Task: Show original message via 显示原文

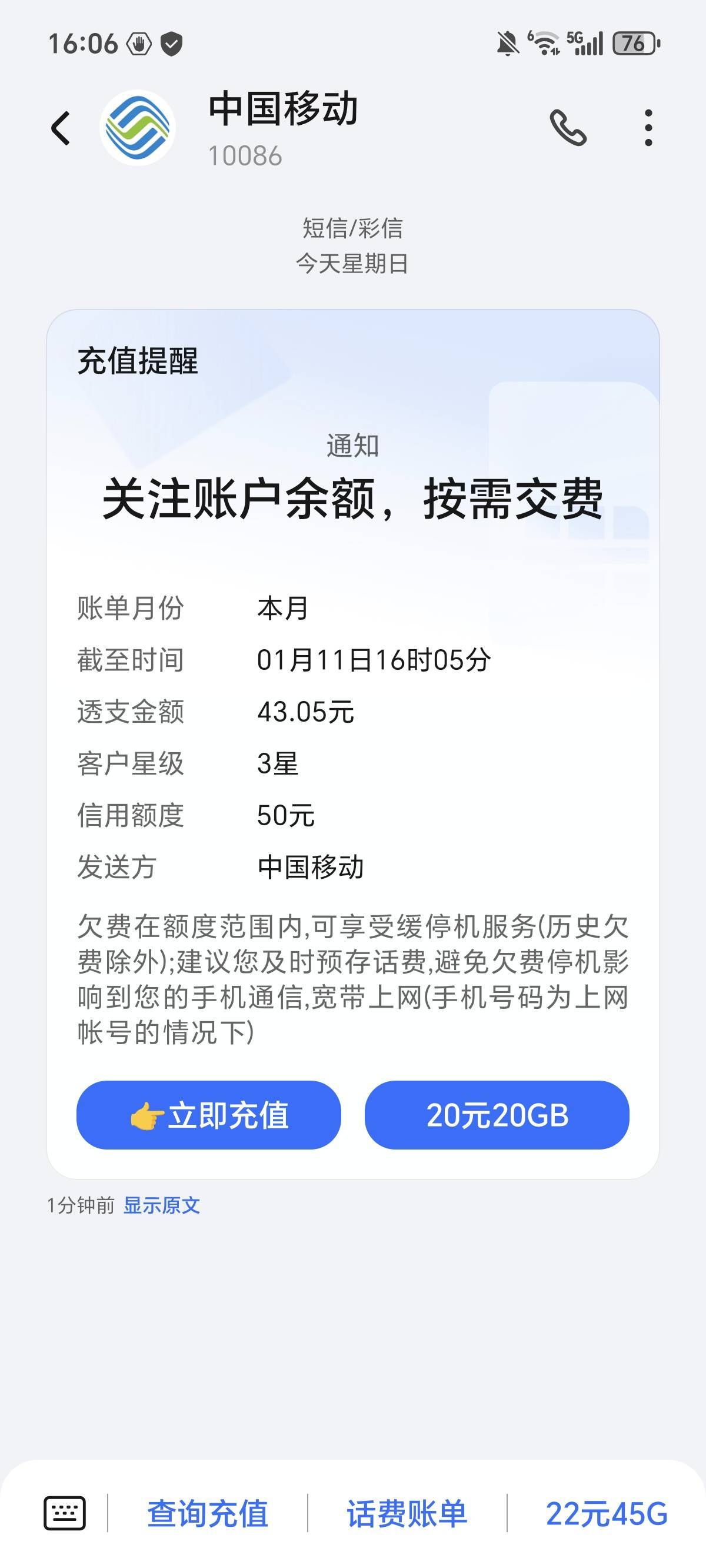Action: click(161, 1205)
